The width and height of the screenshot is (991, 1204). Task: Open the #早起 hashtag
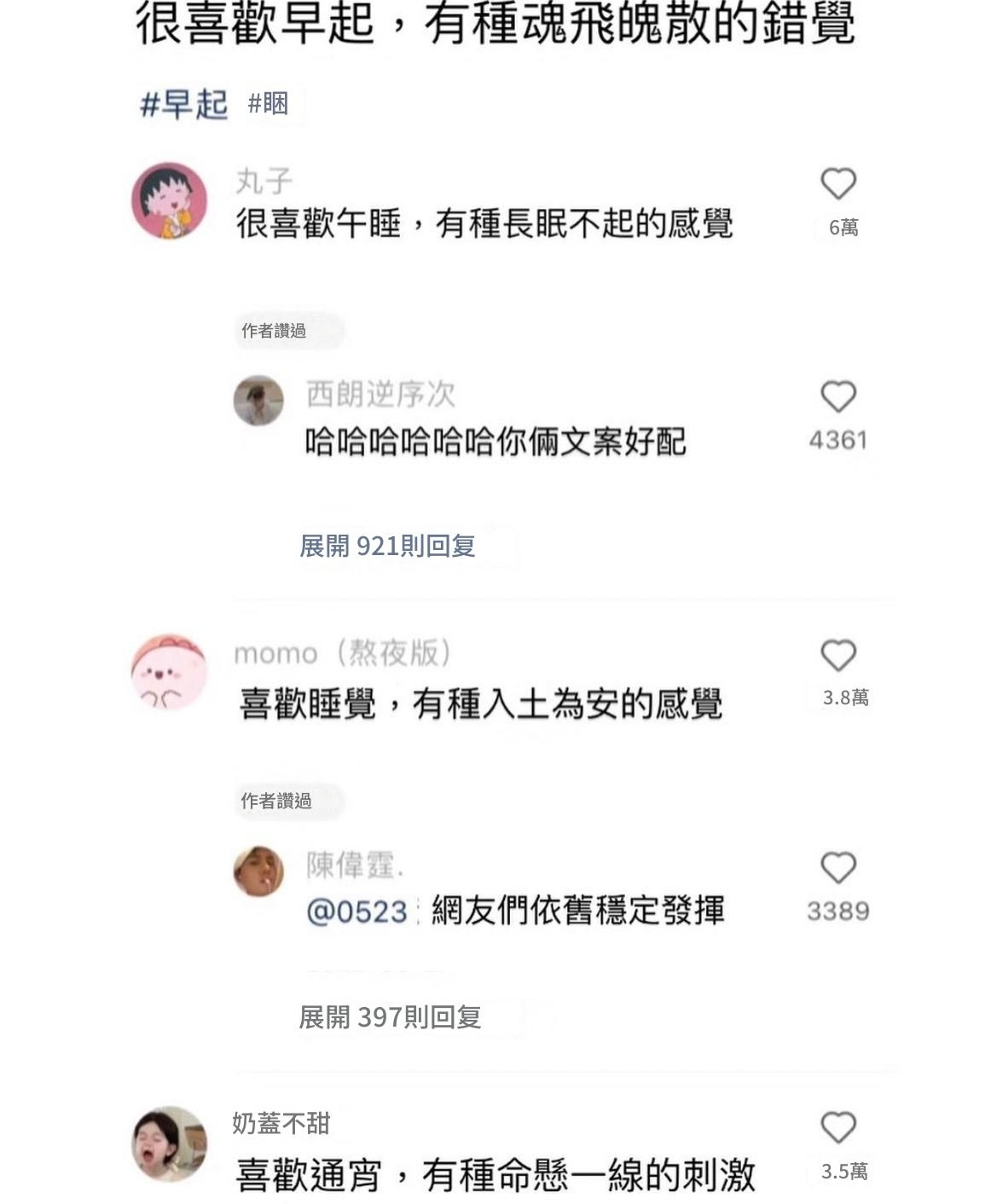183,105
